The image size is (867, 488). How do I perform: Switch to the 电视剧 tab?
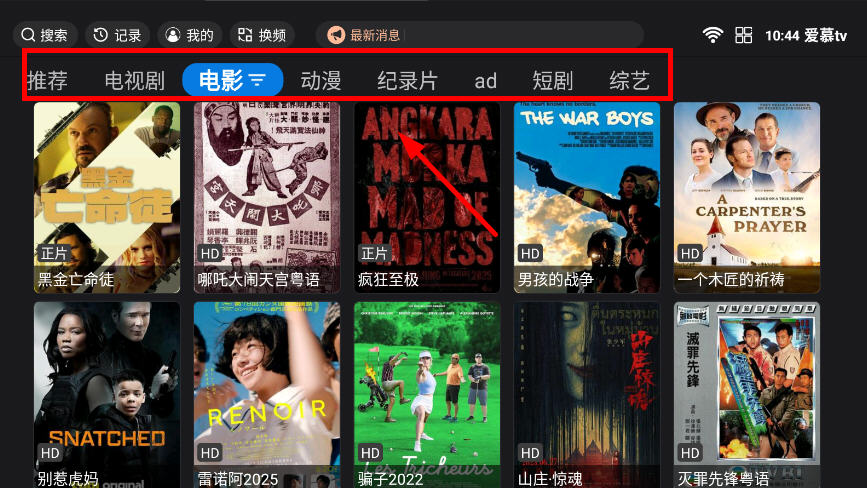(x=134, y=80)
